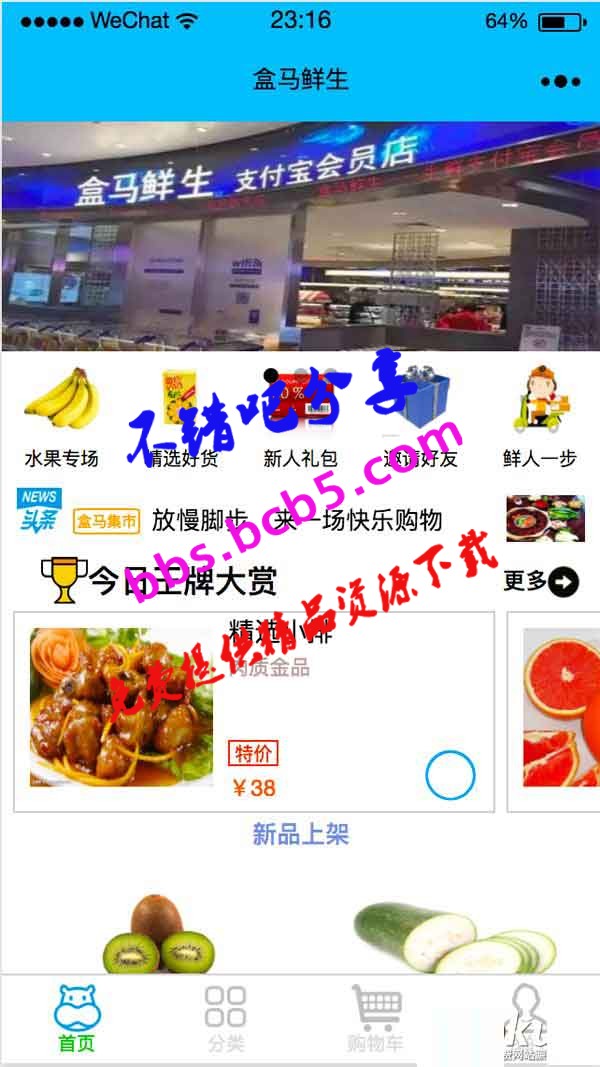View 更多 items in 今日王牌大赏
This screenshot has width=600, height=1067.
(x=540, y=581)
